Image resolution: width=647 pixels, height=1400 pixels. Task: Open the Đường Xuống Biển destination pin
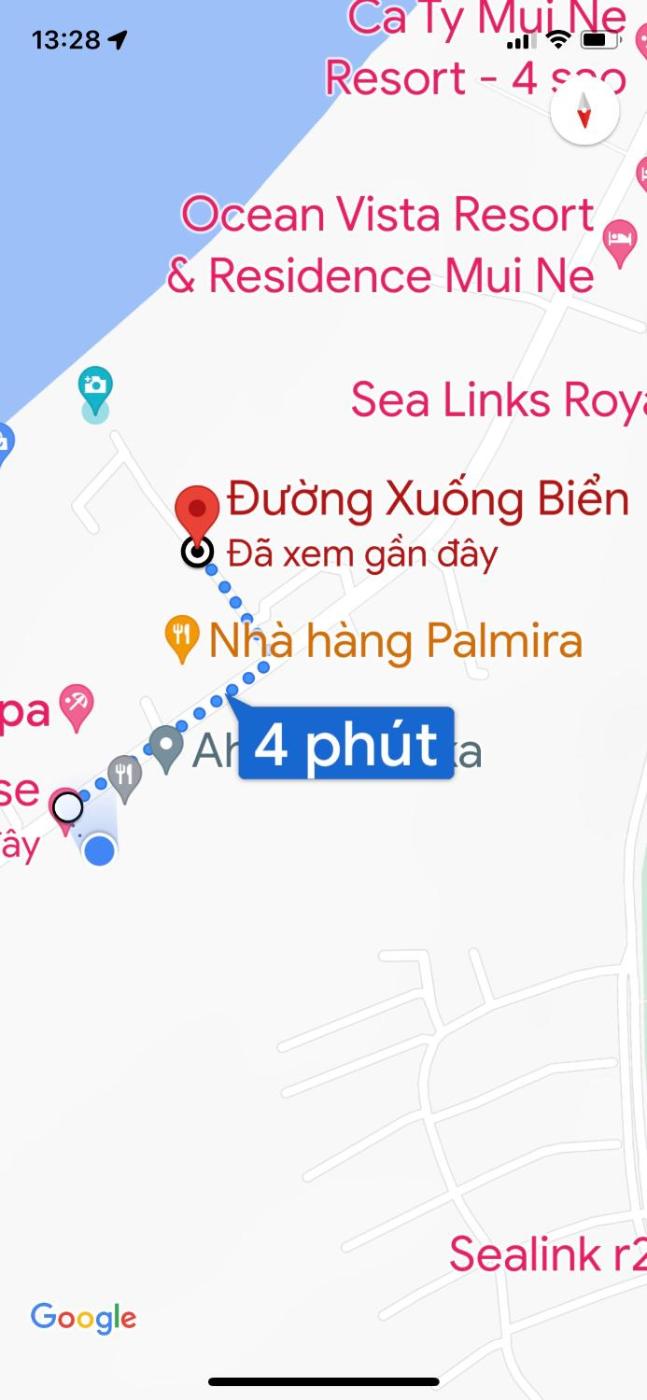198,510
